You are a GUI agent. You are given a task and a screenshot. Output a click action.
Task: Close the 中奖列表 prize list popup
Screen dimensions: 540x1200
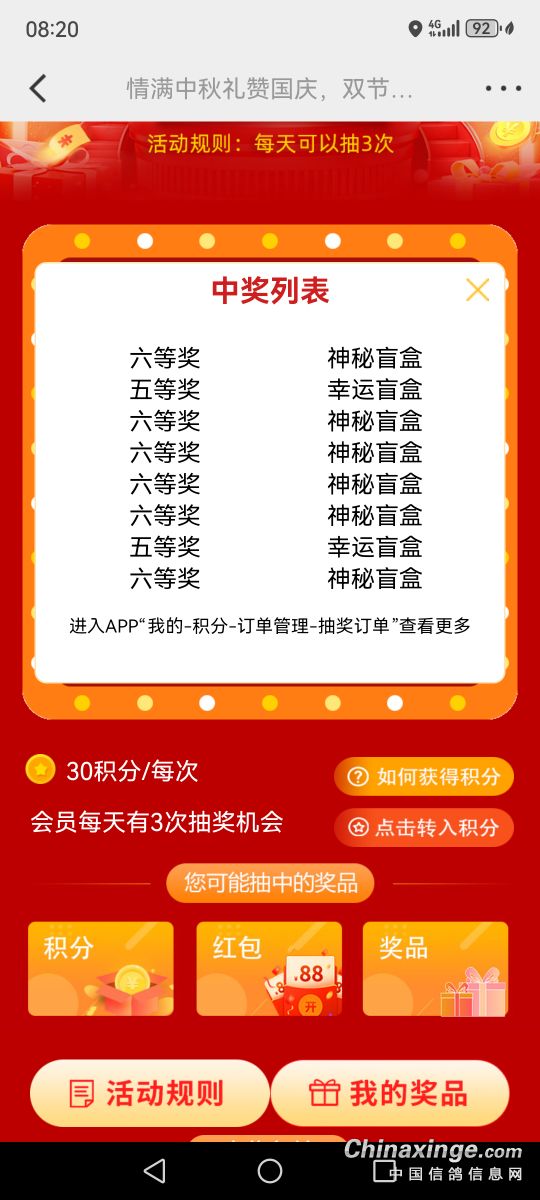pos(478,290)
